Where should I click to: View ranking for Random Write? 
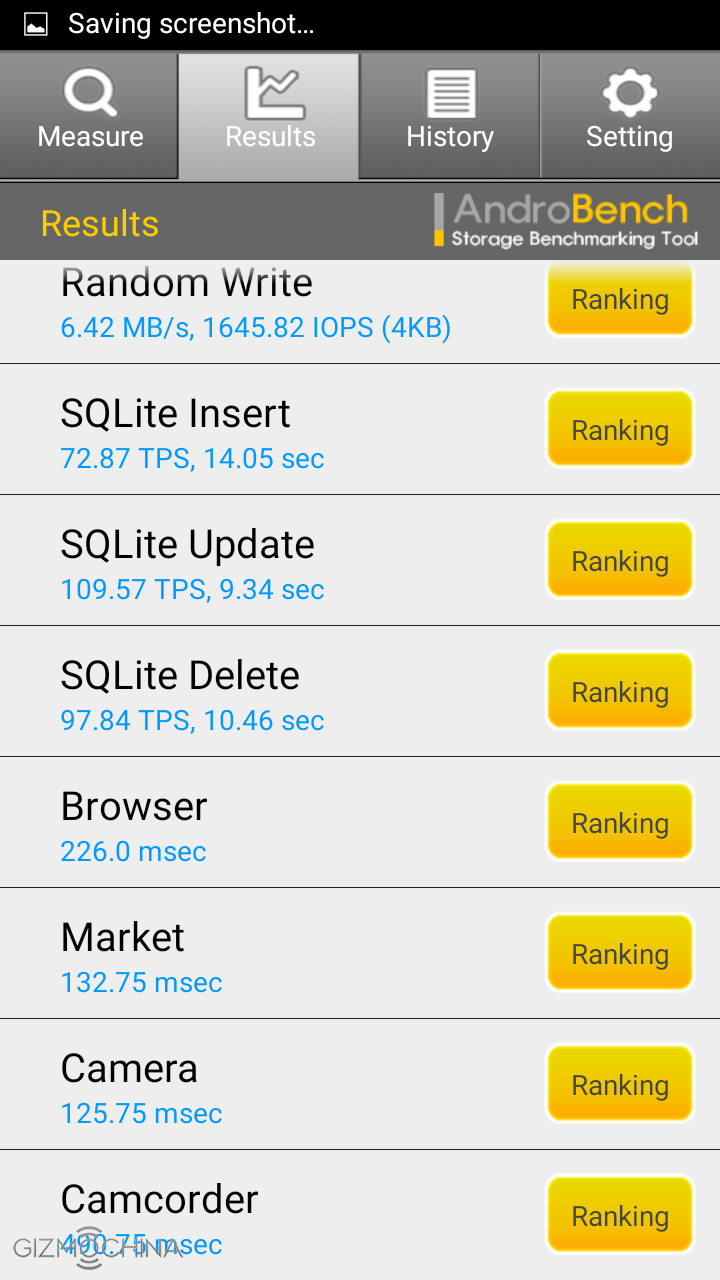620,299
